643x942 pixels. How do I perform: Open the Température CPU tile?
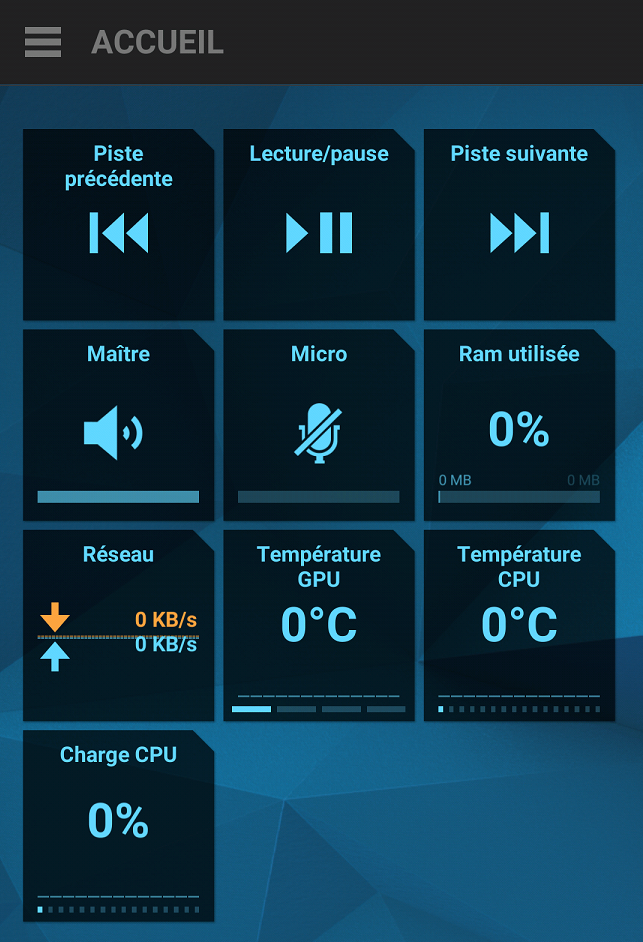519,625
